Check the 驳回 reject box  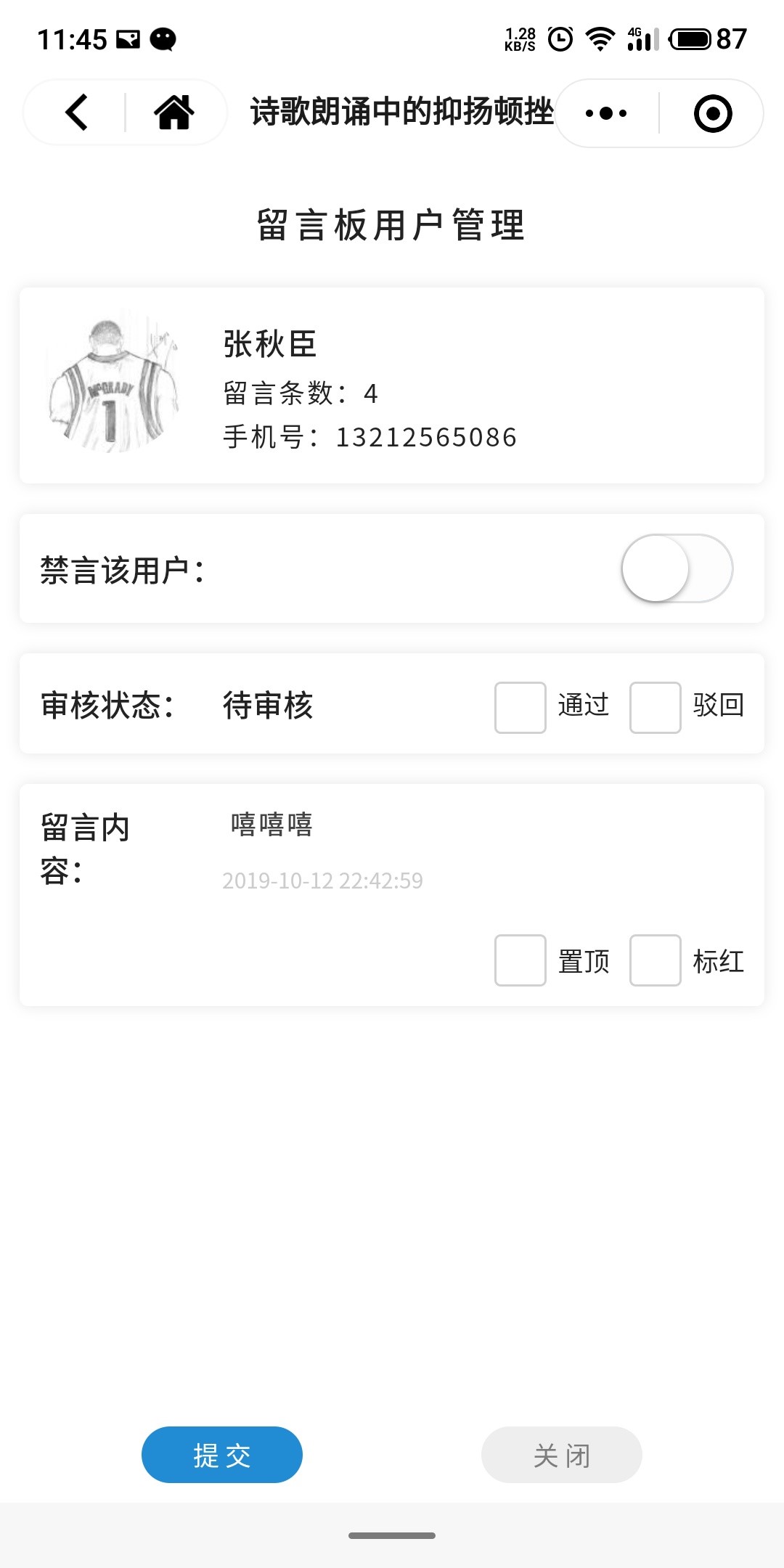pyautogui.click(x=656, y=707)
